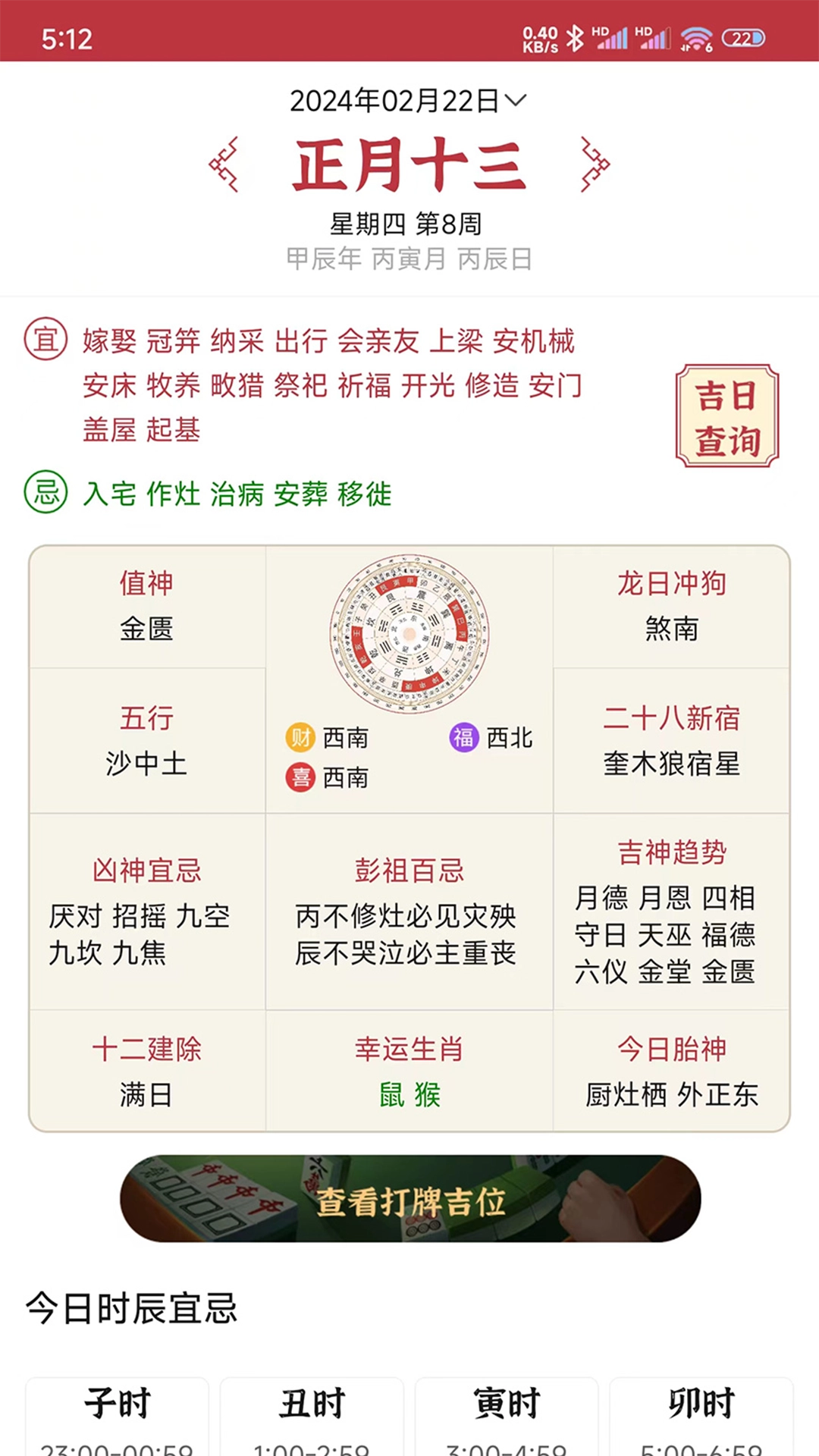View the 吉神趋势 details
This screenshot has width=819, height=1456.
click(x=672, y=912)
